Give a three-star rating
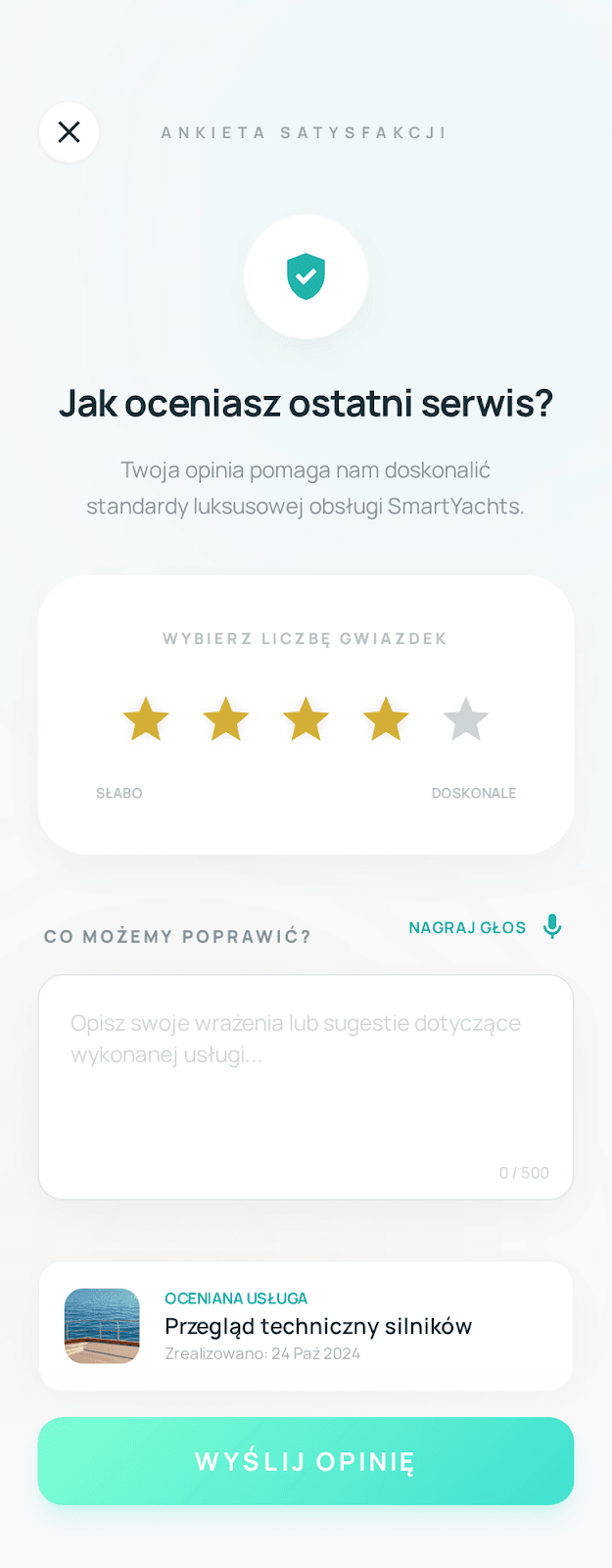Screen dimensions: 612x1568 click(306, 719)
